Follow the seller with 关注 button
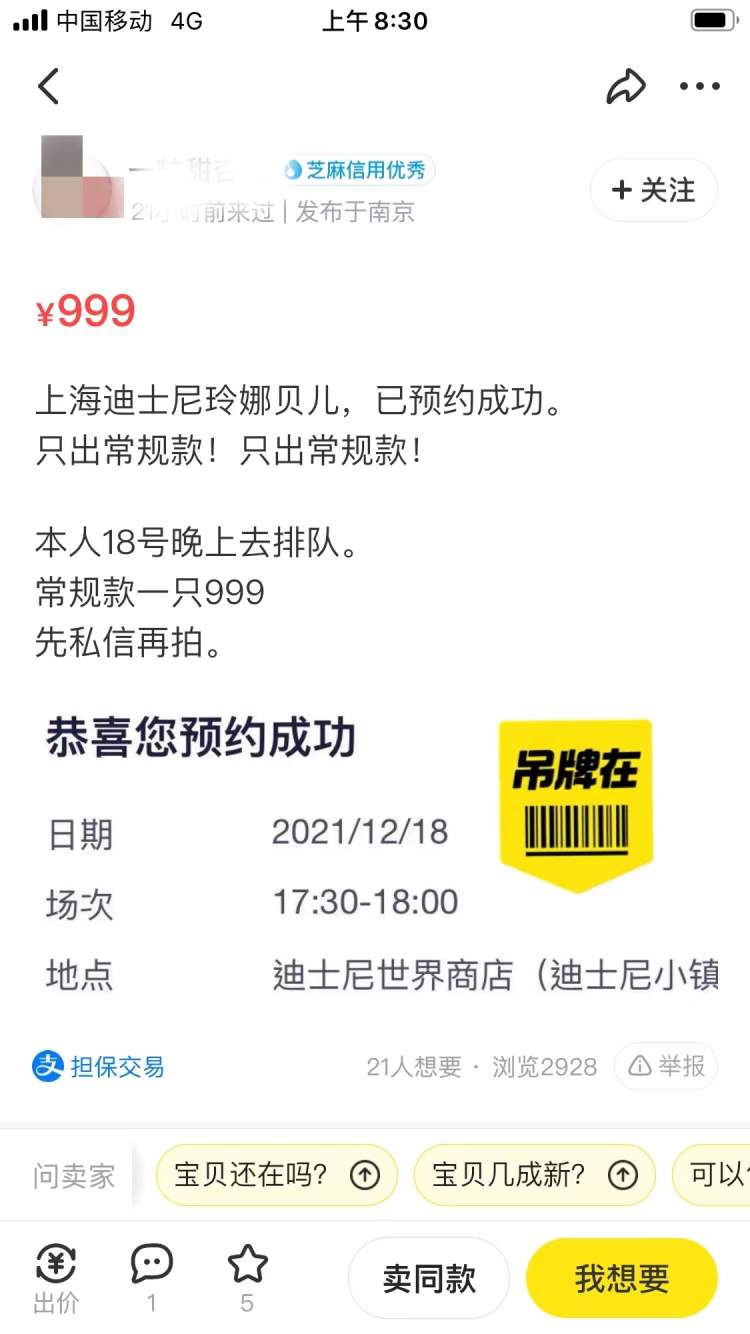Screen dimensions: 750x1334 point(653,190)
